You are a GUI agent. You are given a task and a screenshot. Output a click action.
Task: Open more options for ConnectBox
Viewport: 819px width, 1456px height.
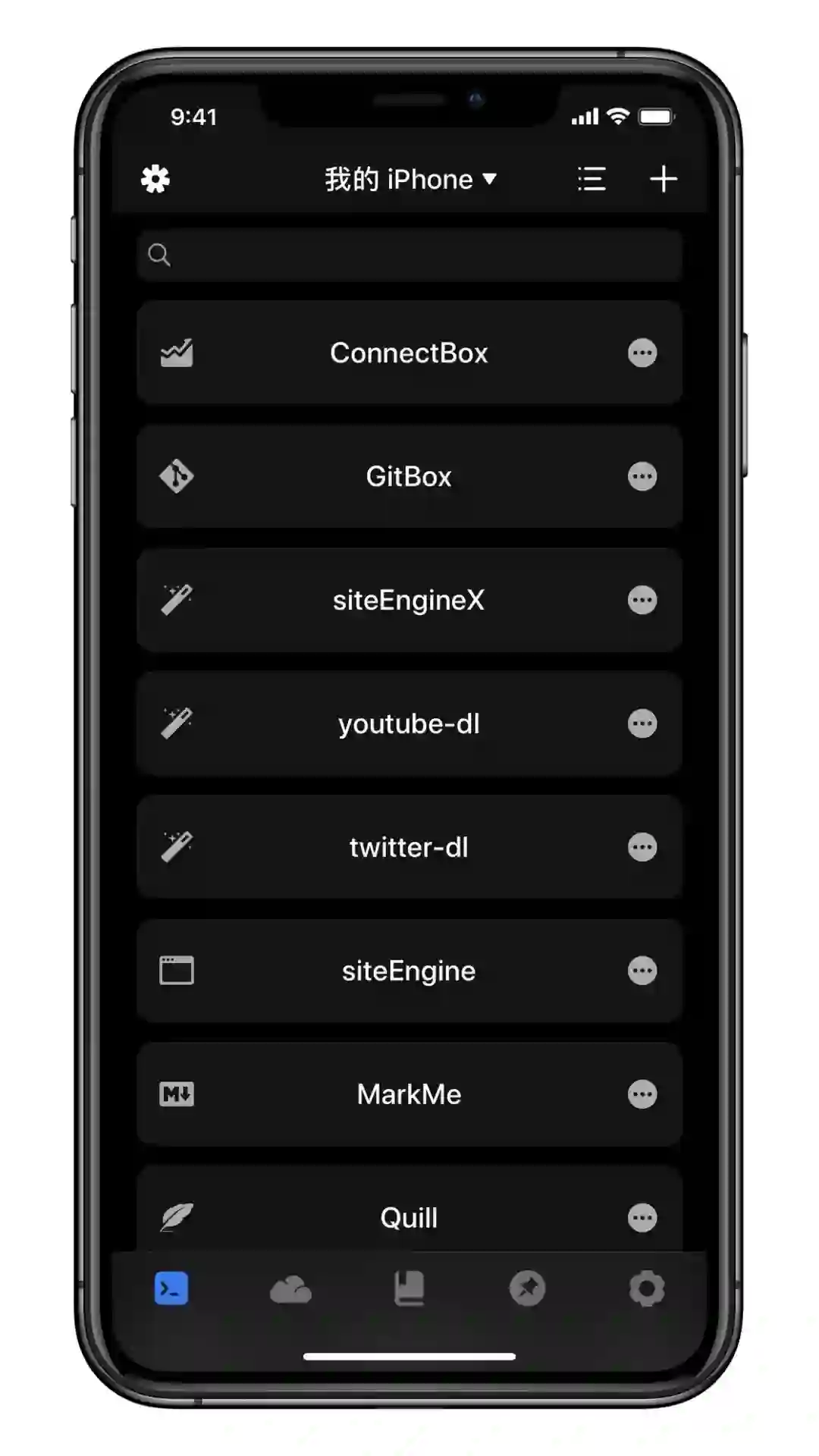(642, 353)
